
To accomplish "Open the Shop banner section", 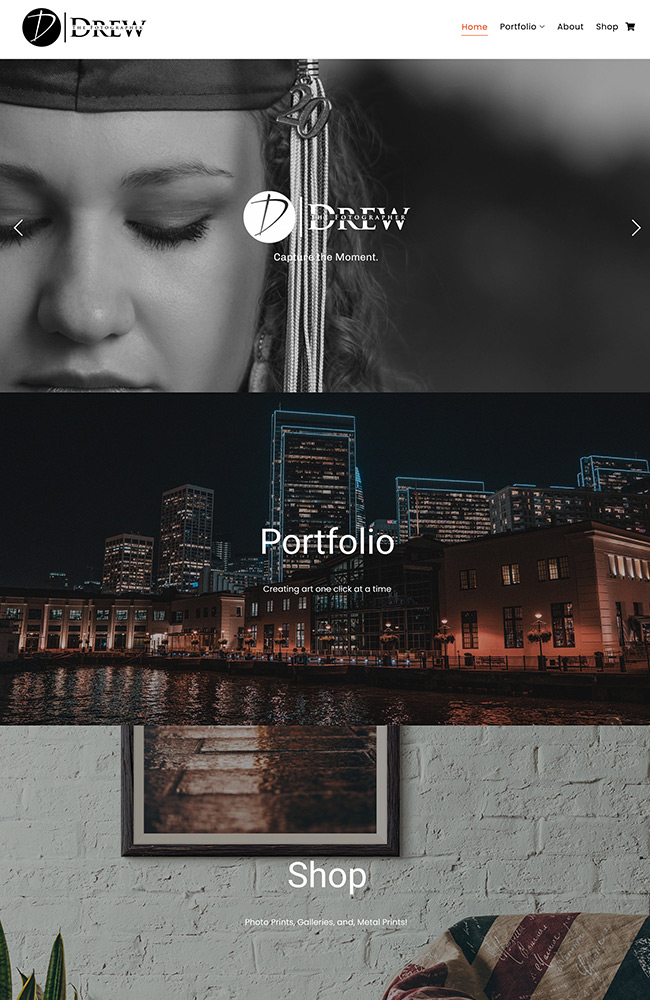I will tap(327, 876).
